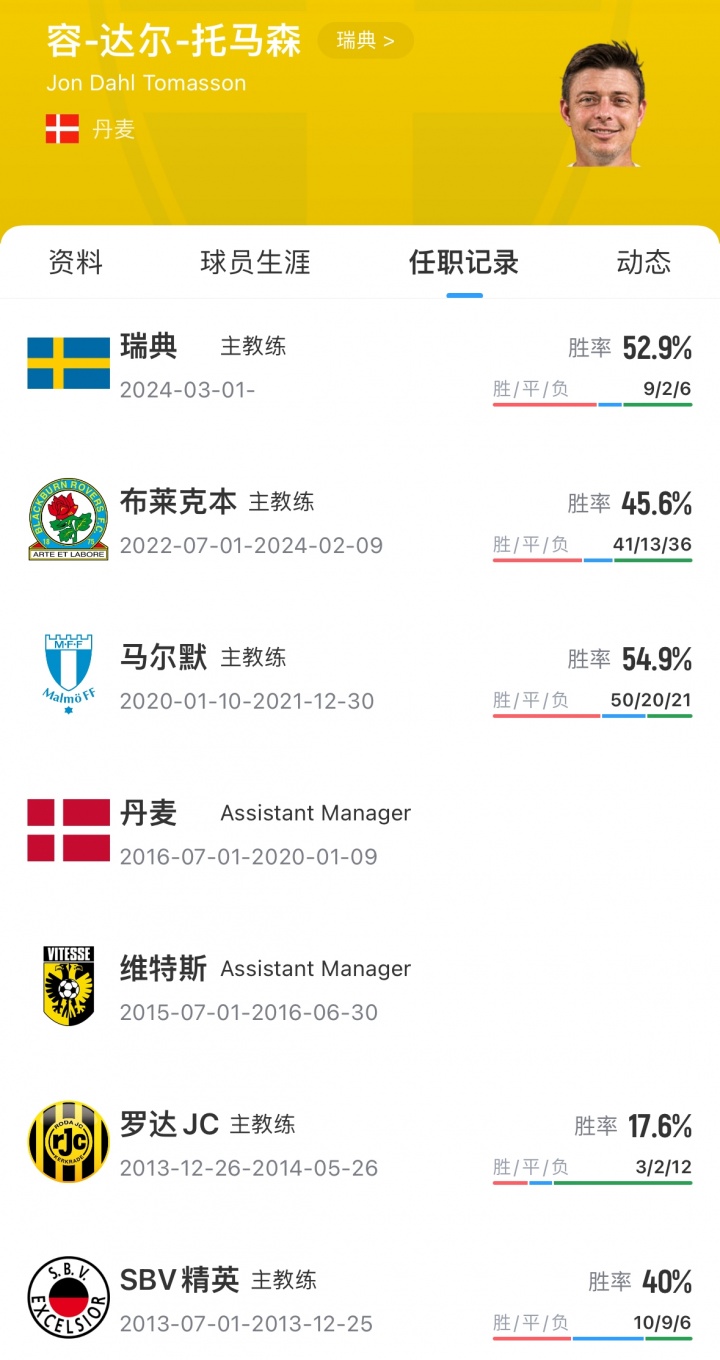Switch to the 球员生涯 tab
Screen dimensions: 720x1360
pyautogui.click(x=255, y=263)
